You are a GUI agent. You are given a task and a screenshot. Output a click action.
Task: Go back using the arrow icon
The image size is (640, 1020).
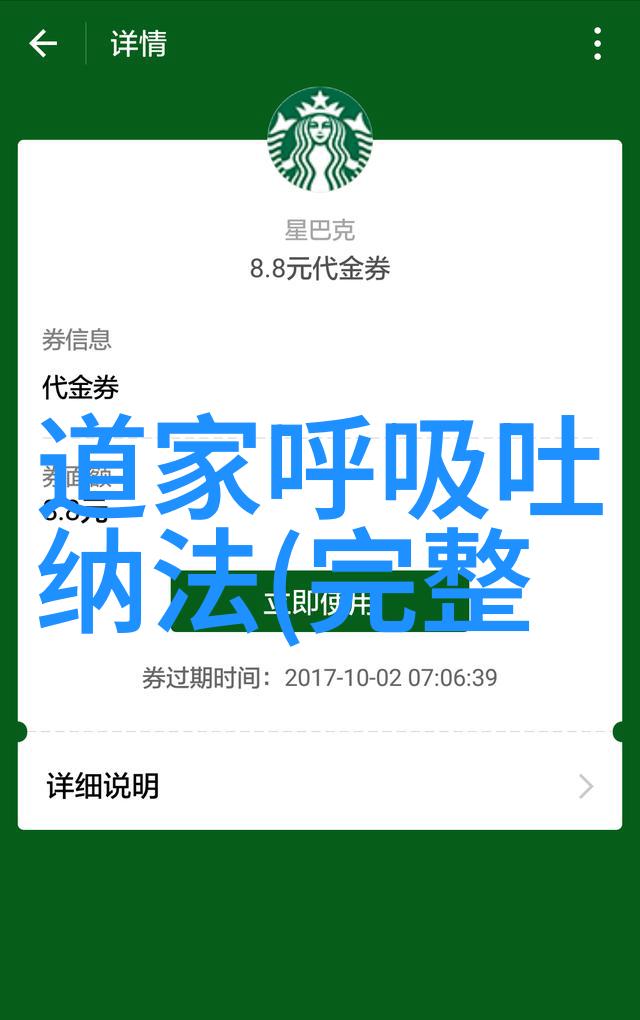click(x=43, y=44)
